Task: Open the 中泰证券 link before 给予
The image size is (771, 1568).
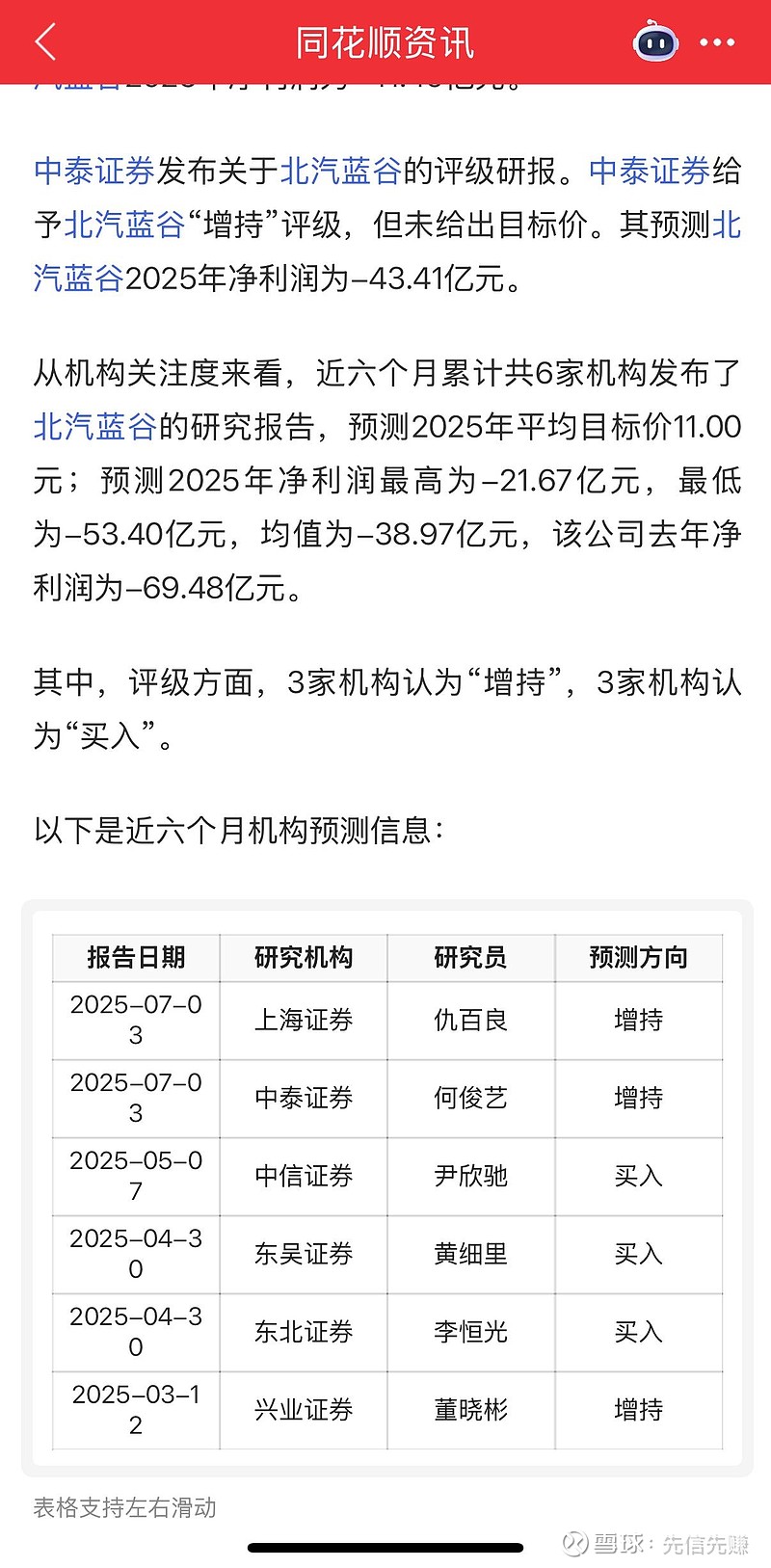Action: tap(650, 171)
